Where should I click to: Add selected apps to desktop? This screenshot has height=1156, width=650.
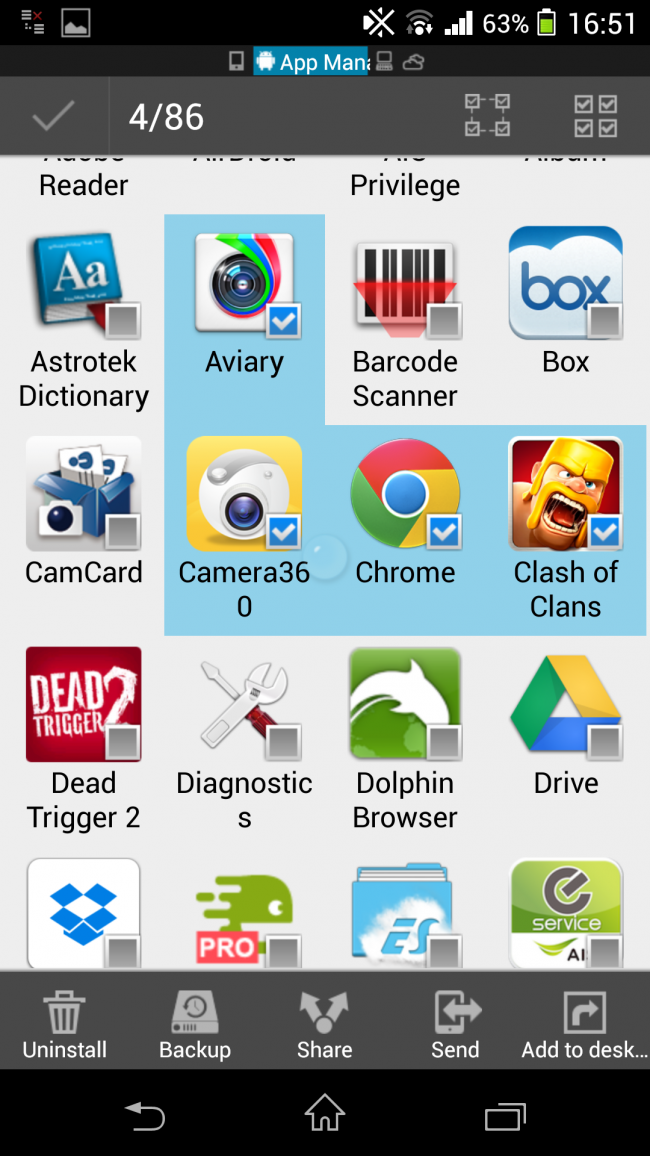coord(584,1025)
